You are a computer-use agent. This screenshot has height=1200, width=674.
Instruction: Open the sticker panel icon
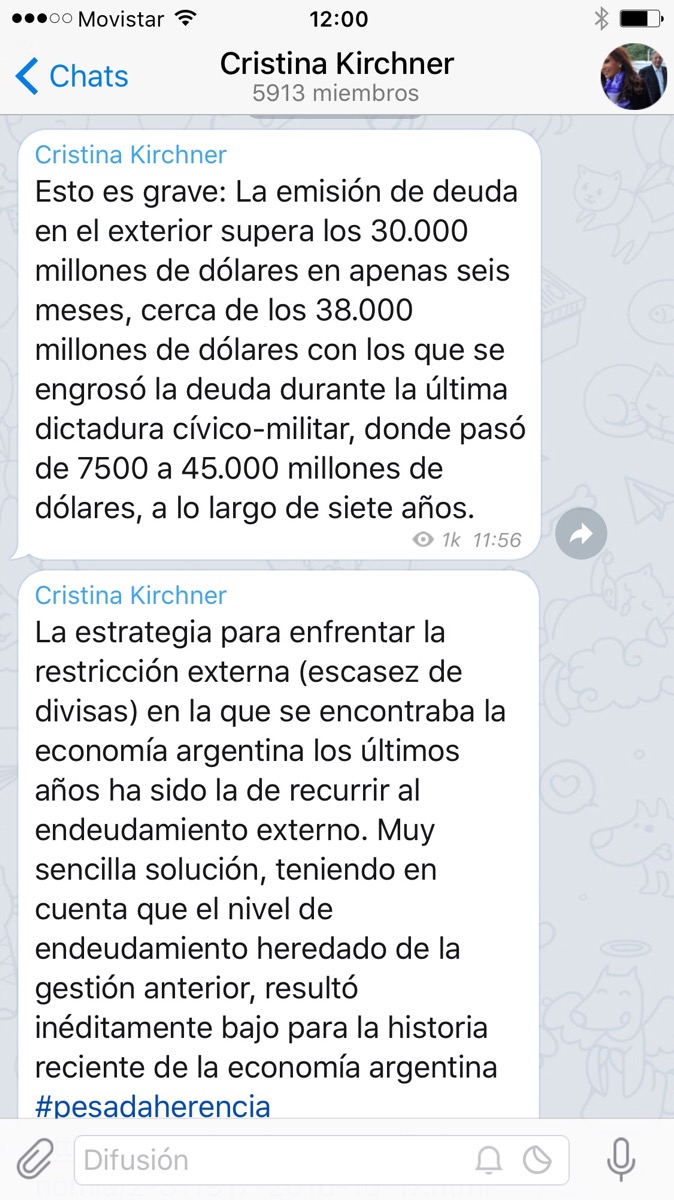537,1160
